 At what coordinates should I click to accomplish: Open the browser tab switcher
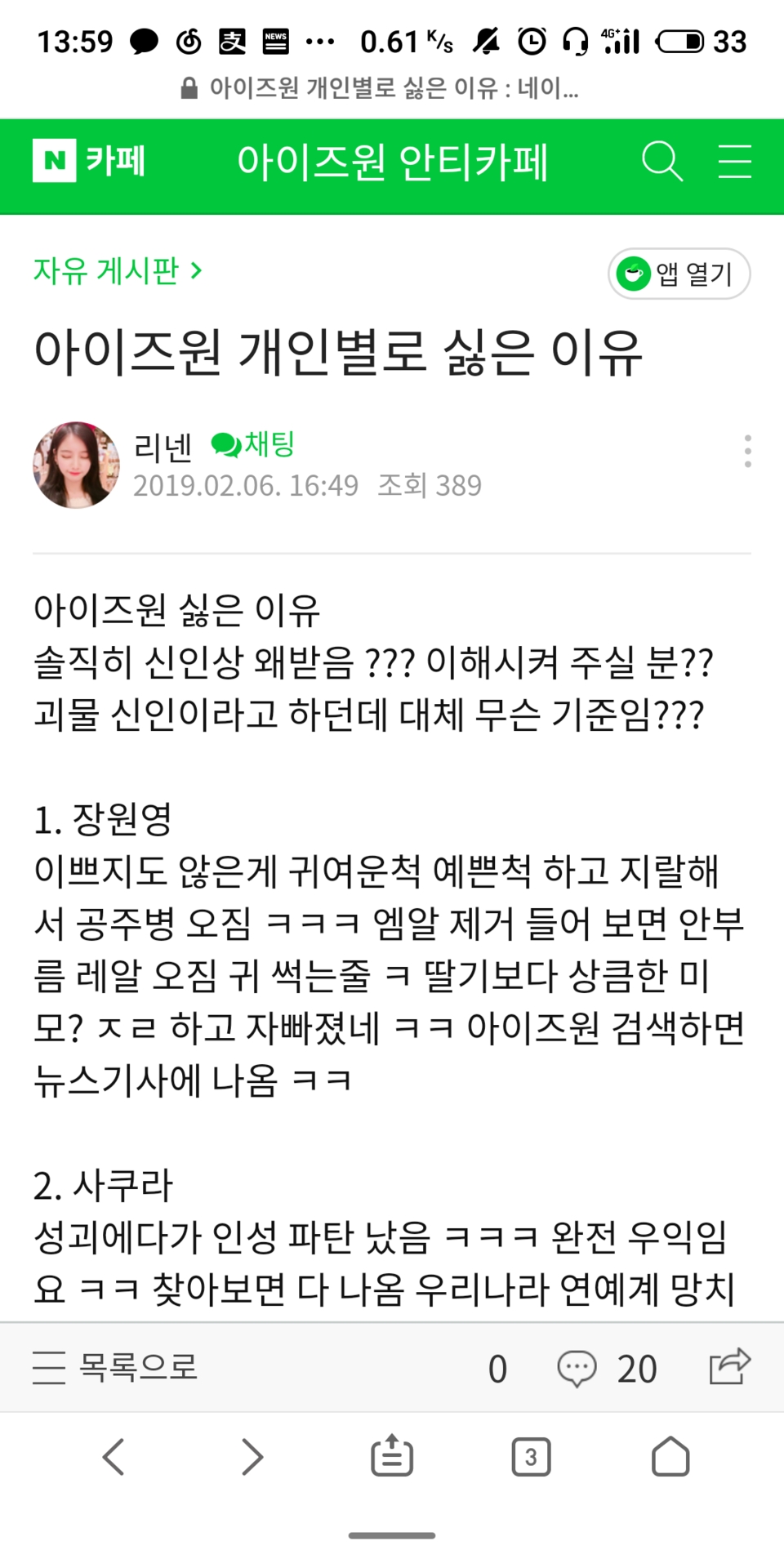point(531,1457)
